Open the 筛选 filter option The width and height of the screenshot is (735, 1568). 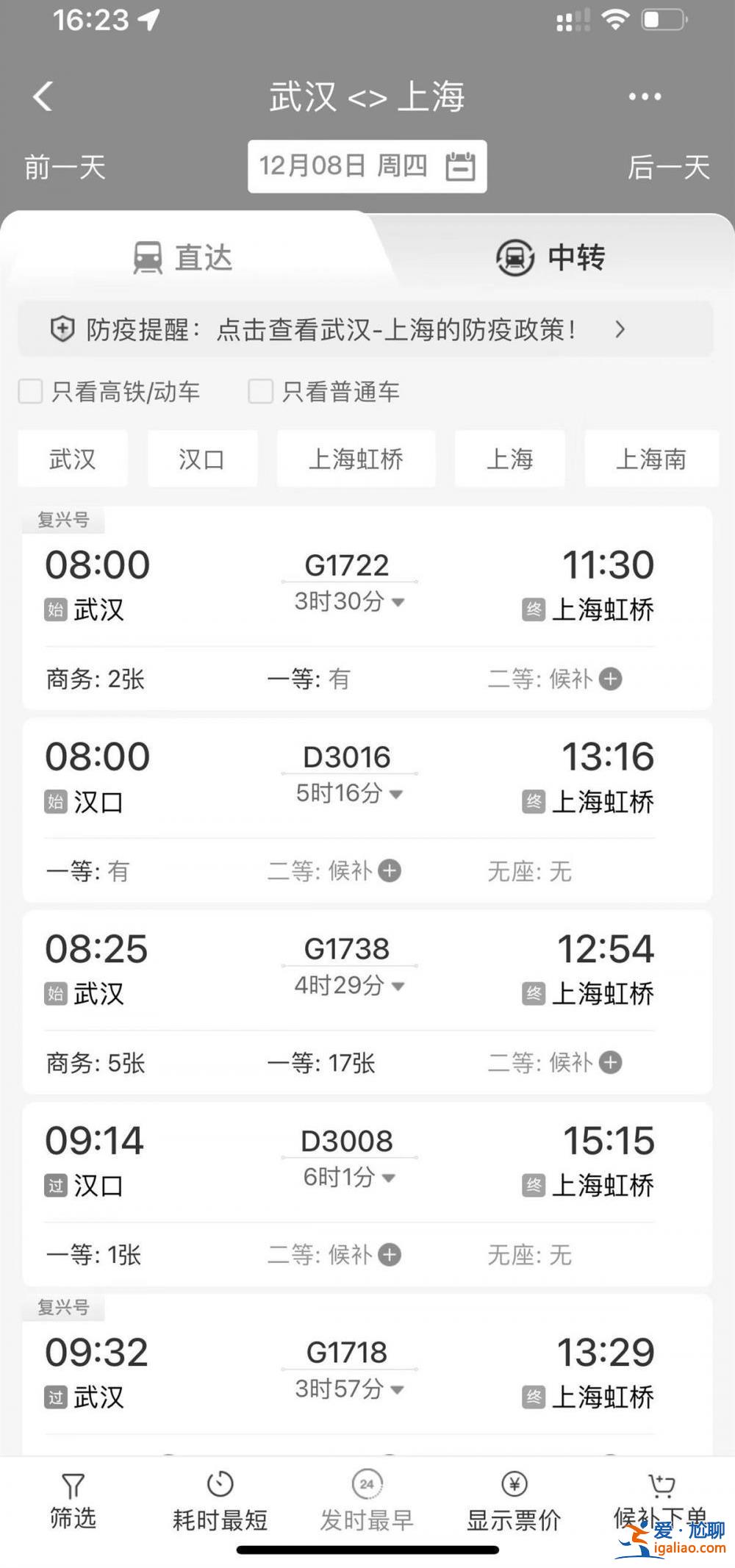[x=73, y=1503]
